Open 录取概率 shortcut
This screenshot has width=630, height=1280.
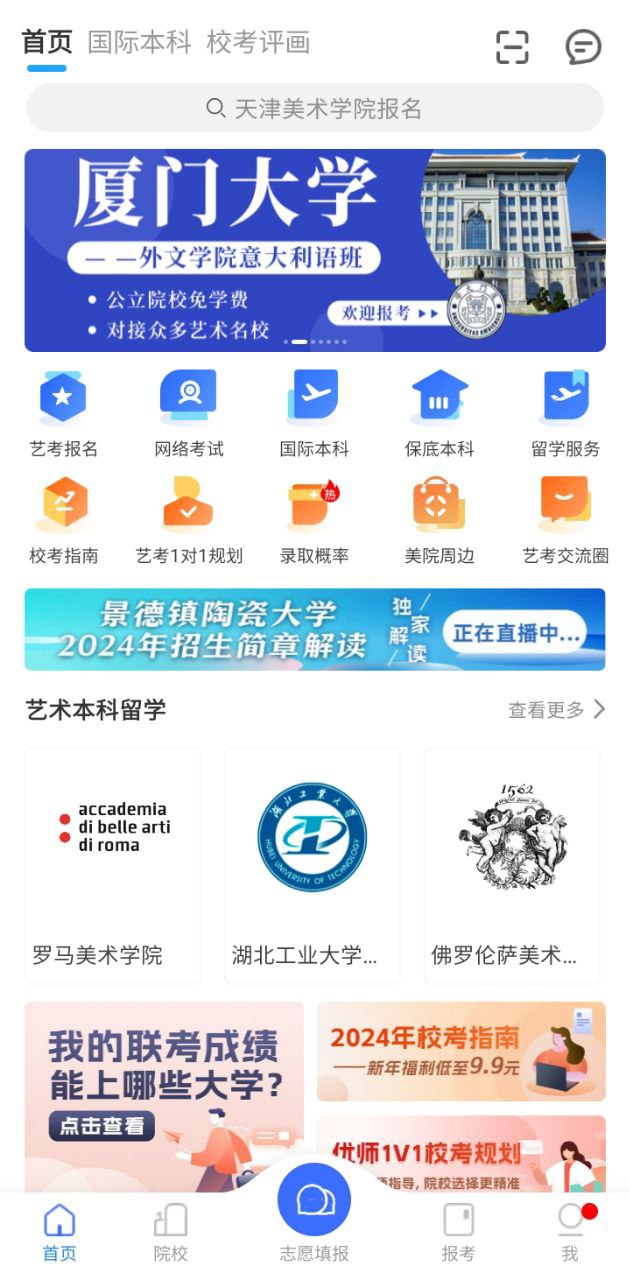[314, 520]
